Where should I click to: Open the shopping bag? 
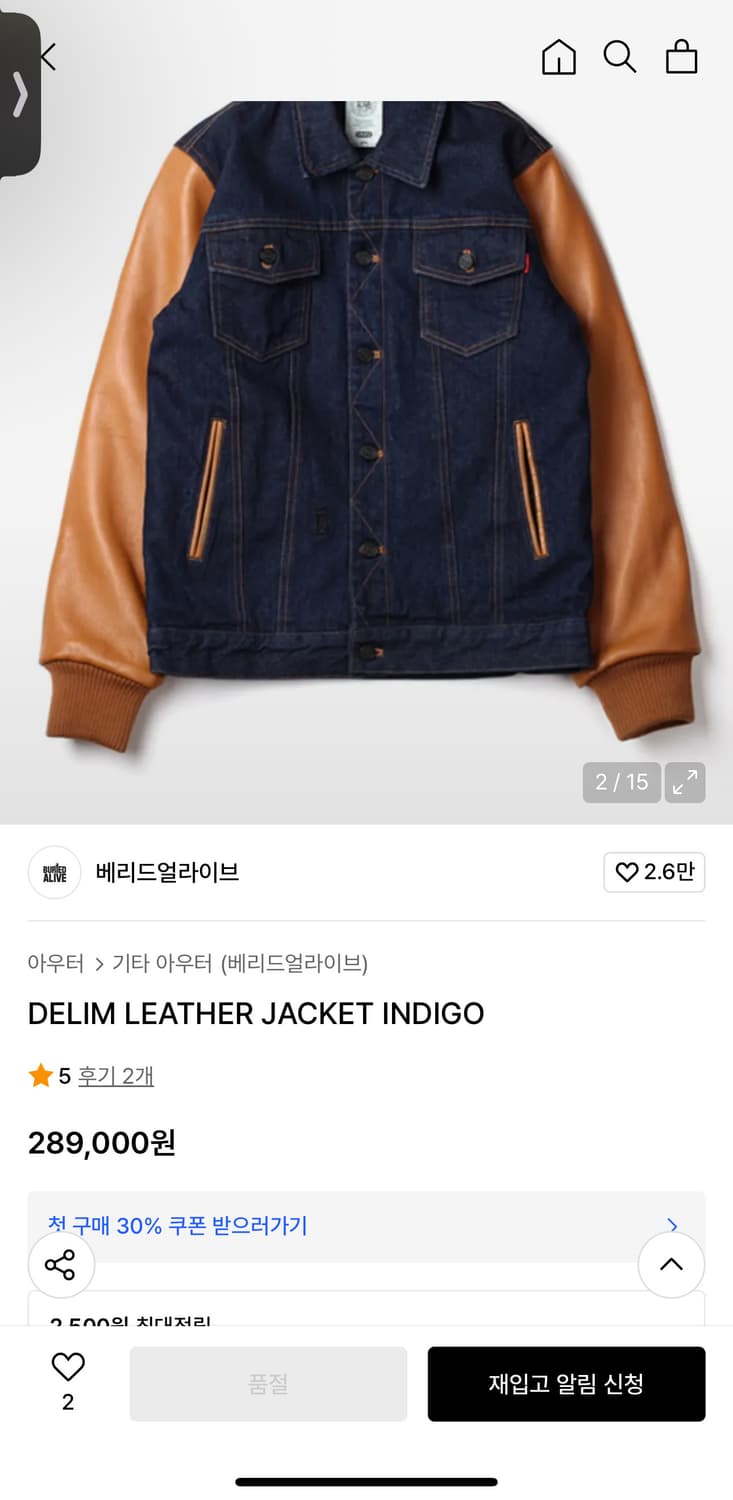[684, 57]
